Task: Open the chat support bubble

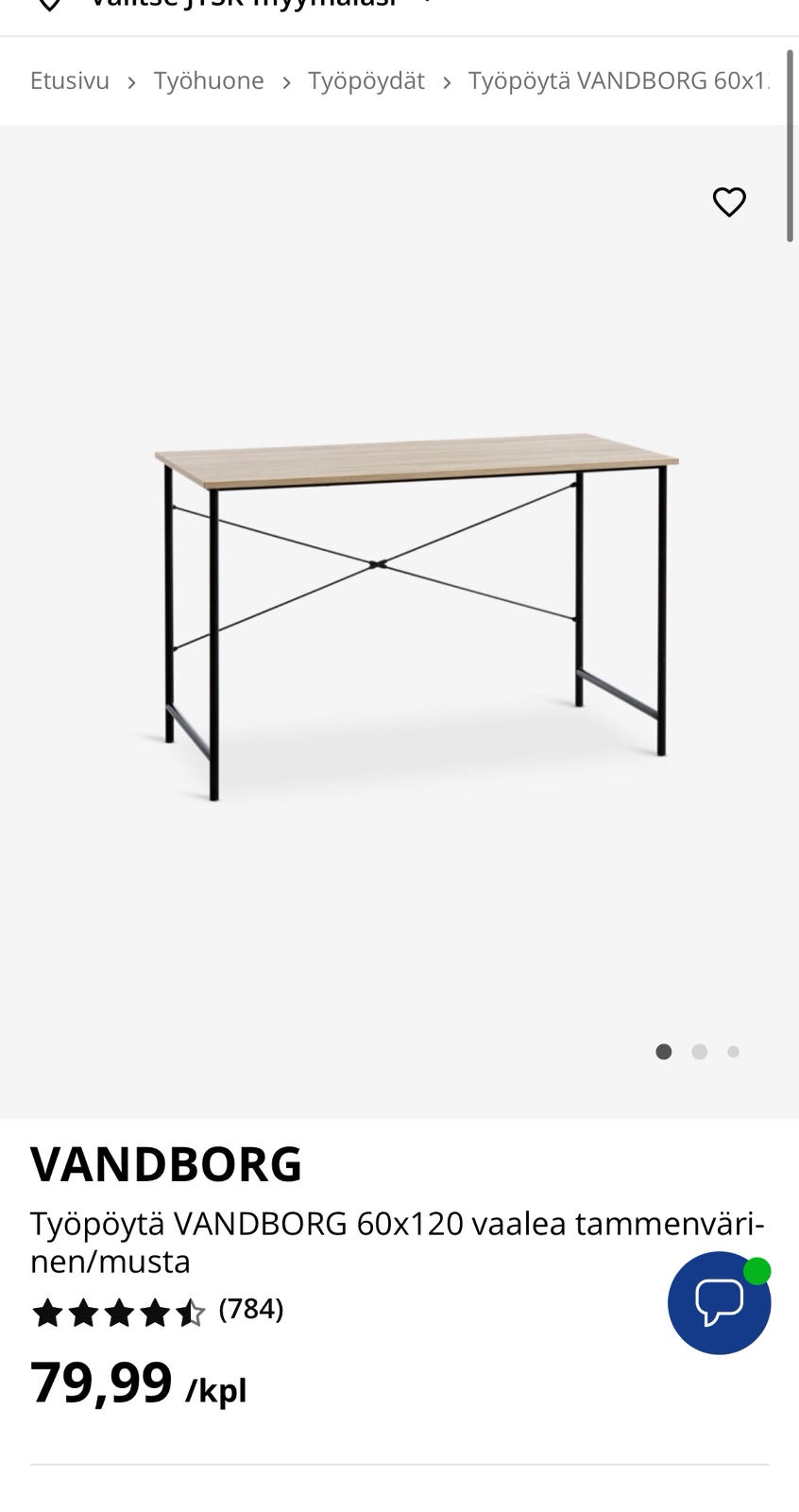Action: pyautogui.click(x=719, y=1303)
